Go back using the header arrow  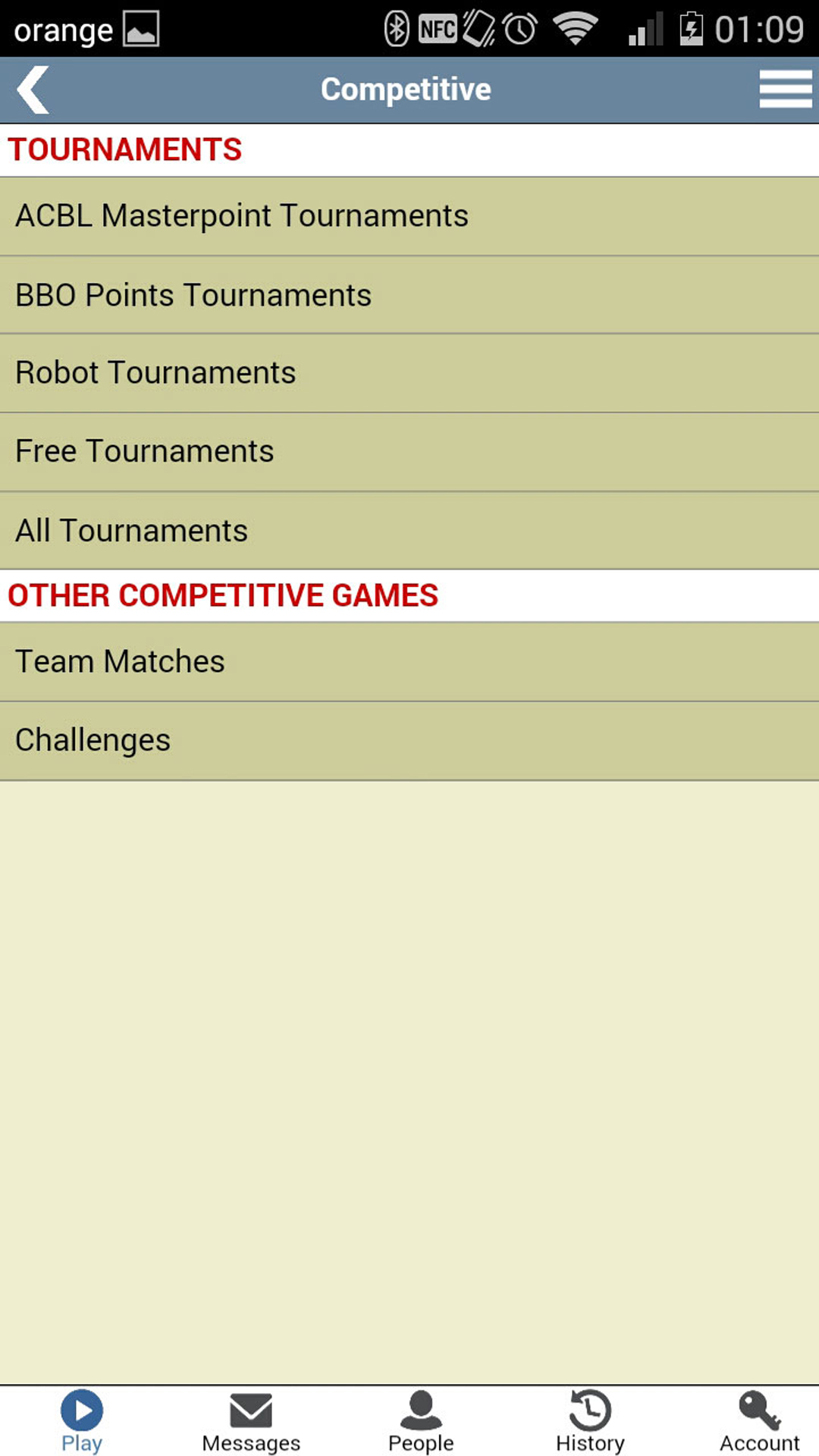33,89
